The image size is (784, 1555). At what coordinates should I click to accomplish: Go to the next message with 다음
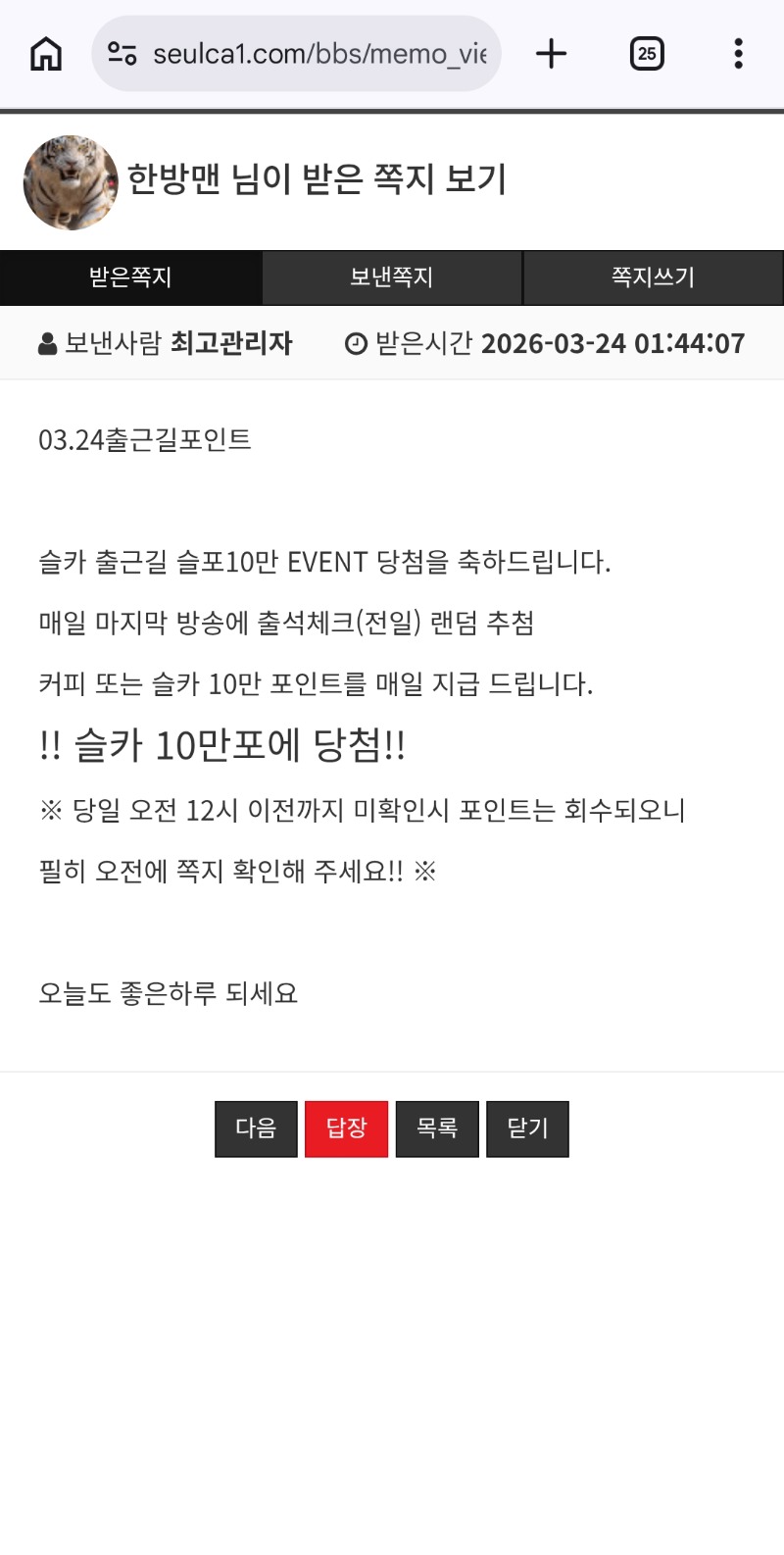tap(256, 1129)
